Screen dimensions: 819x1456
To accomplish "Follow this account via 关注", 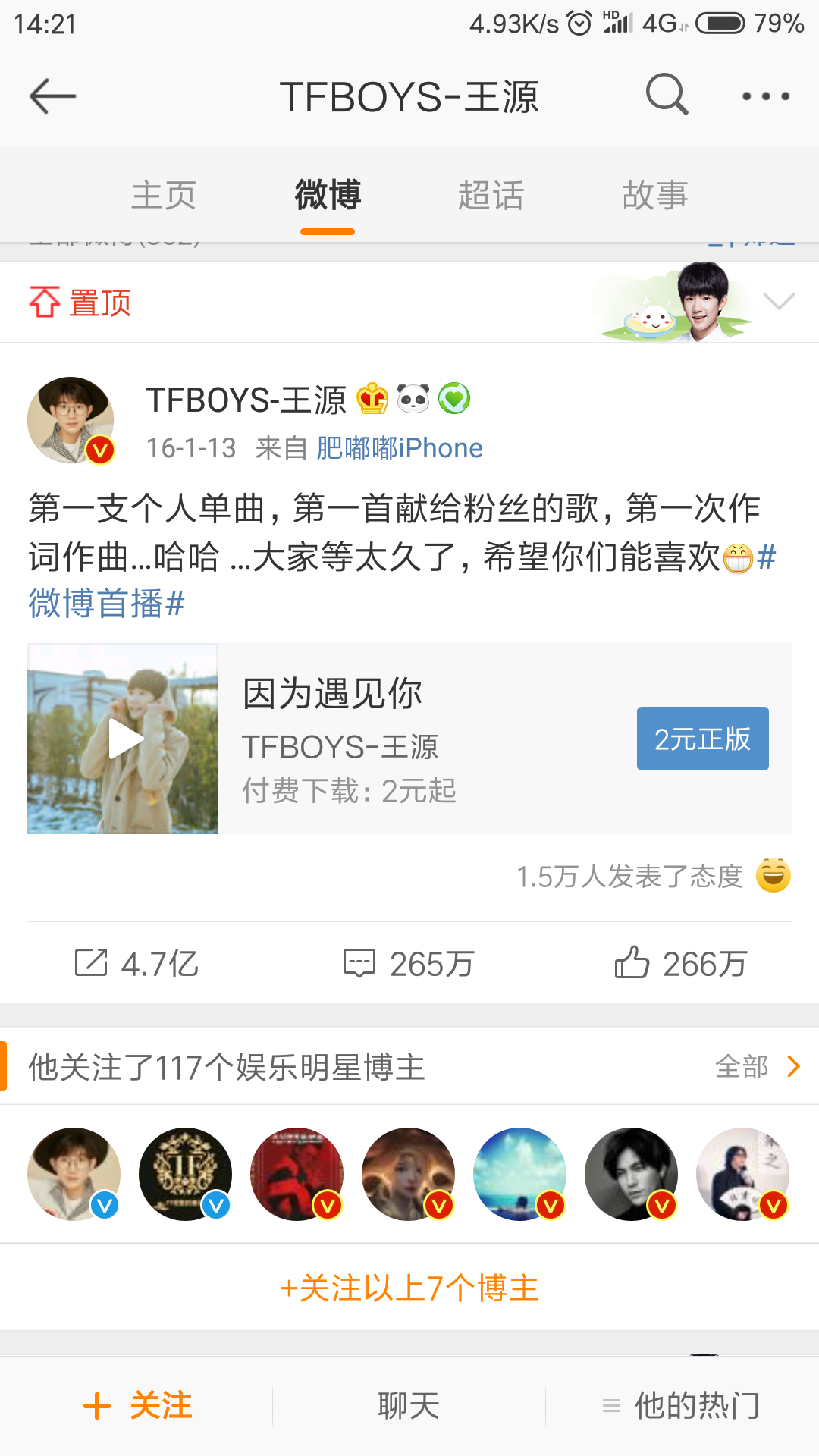I will (138, 1406).
